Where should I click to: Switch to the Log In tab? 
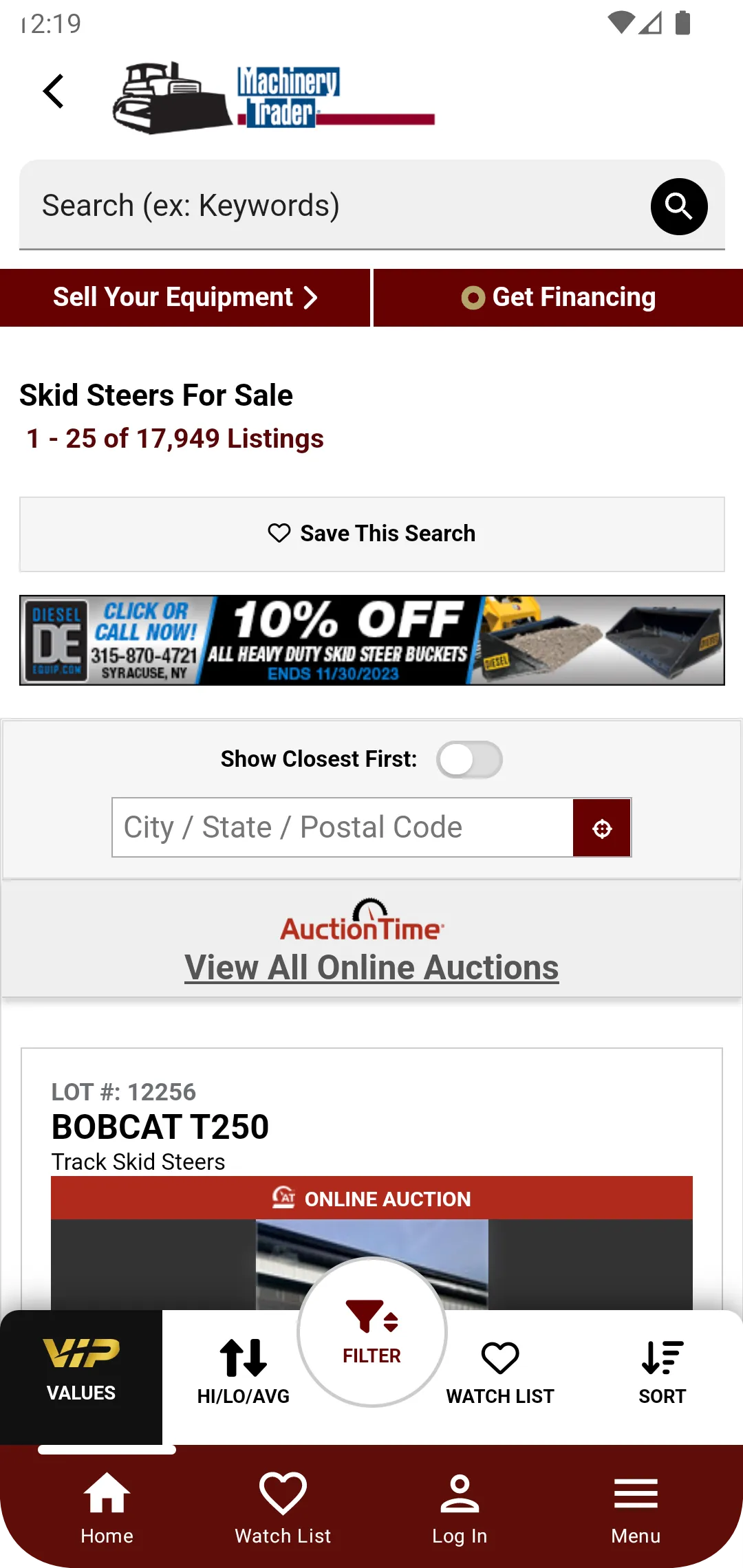(x=460, y=1506)
